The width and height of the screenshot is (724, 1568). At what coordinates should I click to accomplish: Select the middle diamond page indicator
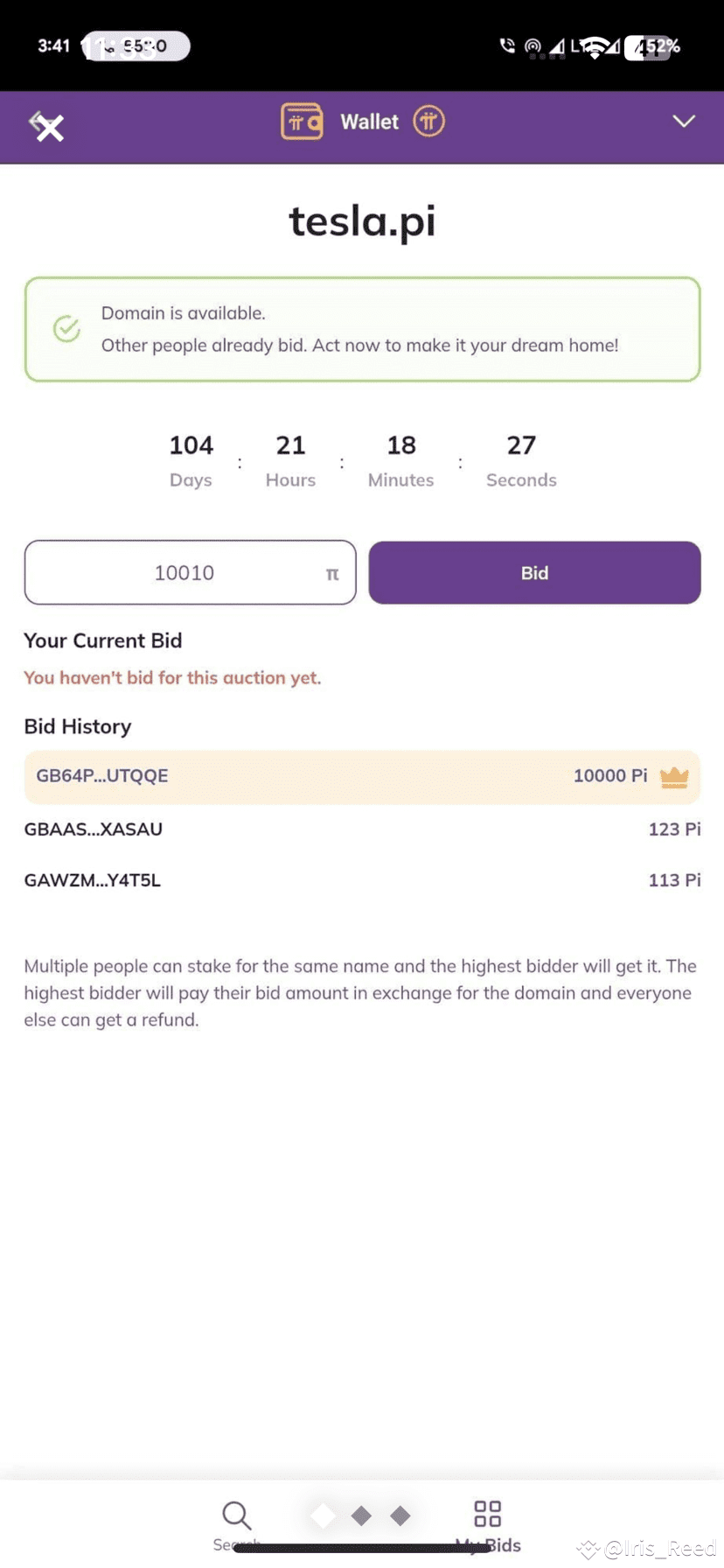point(362,1516)
